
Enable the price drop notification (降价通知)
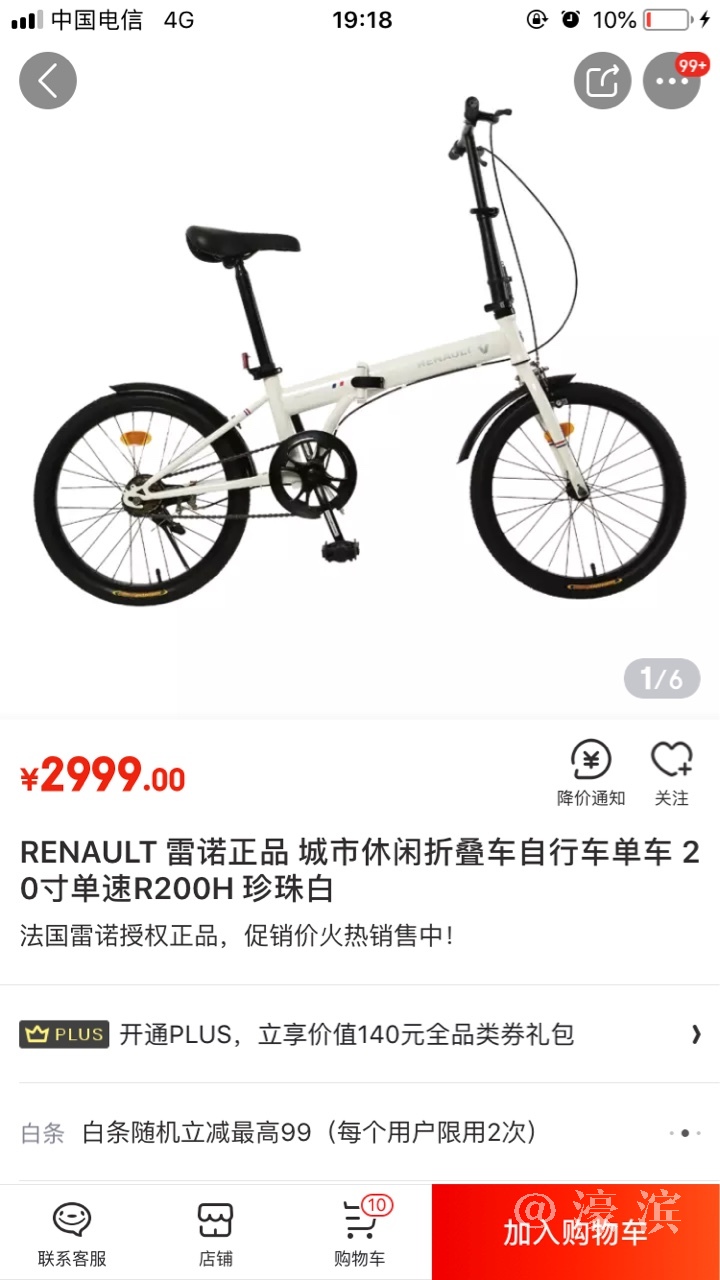pos(590,772)
